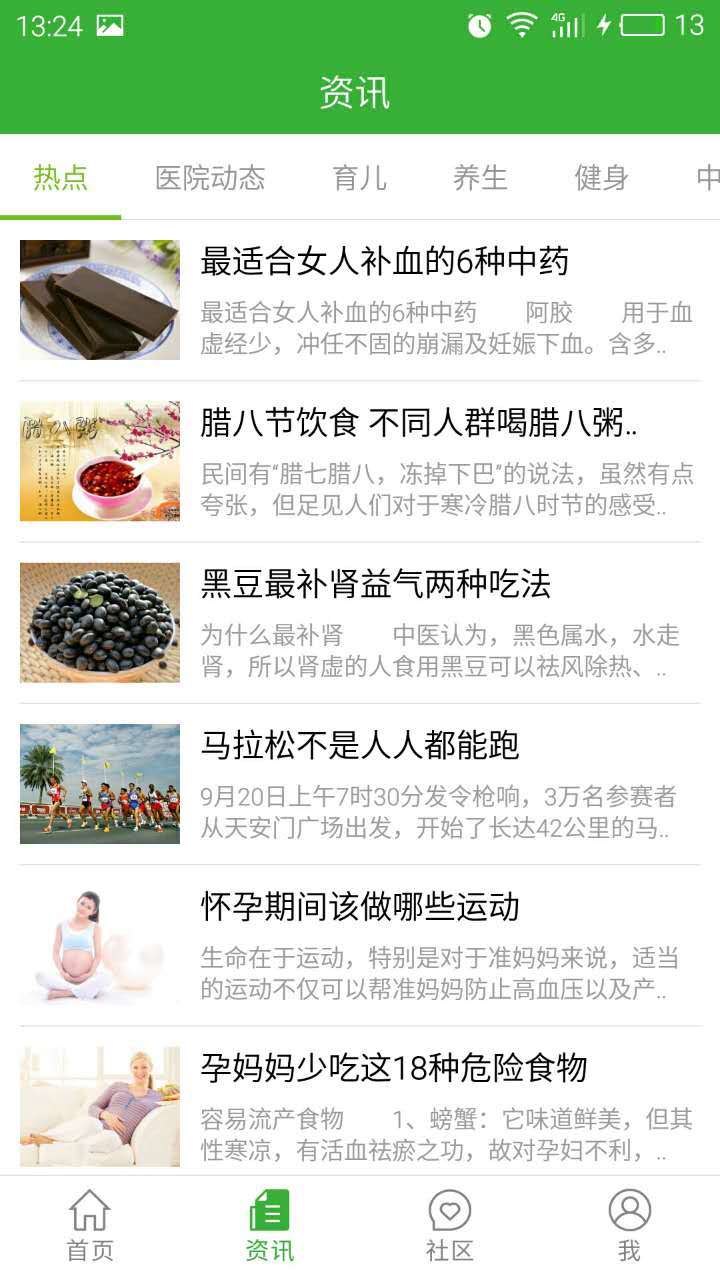The image size is (720, 1280).
Task: Select the 育儿 category tab
Action: [359, 178]
